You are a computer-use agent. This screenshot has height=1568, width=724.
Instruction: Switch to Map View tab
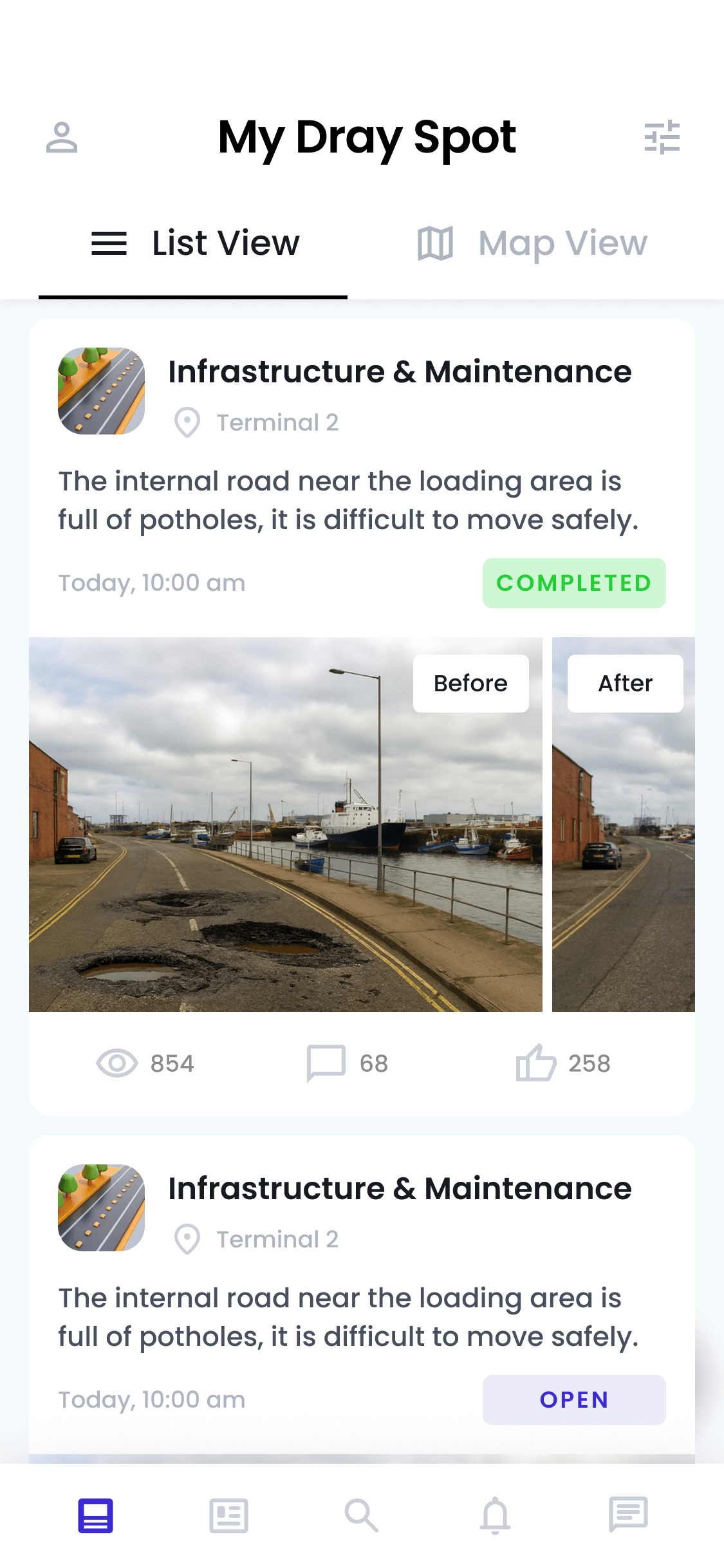[x=532, y=243]
